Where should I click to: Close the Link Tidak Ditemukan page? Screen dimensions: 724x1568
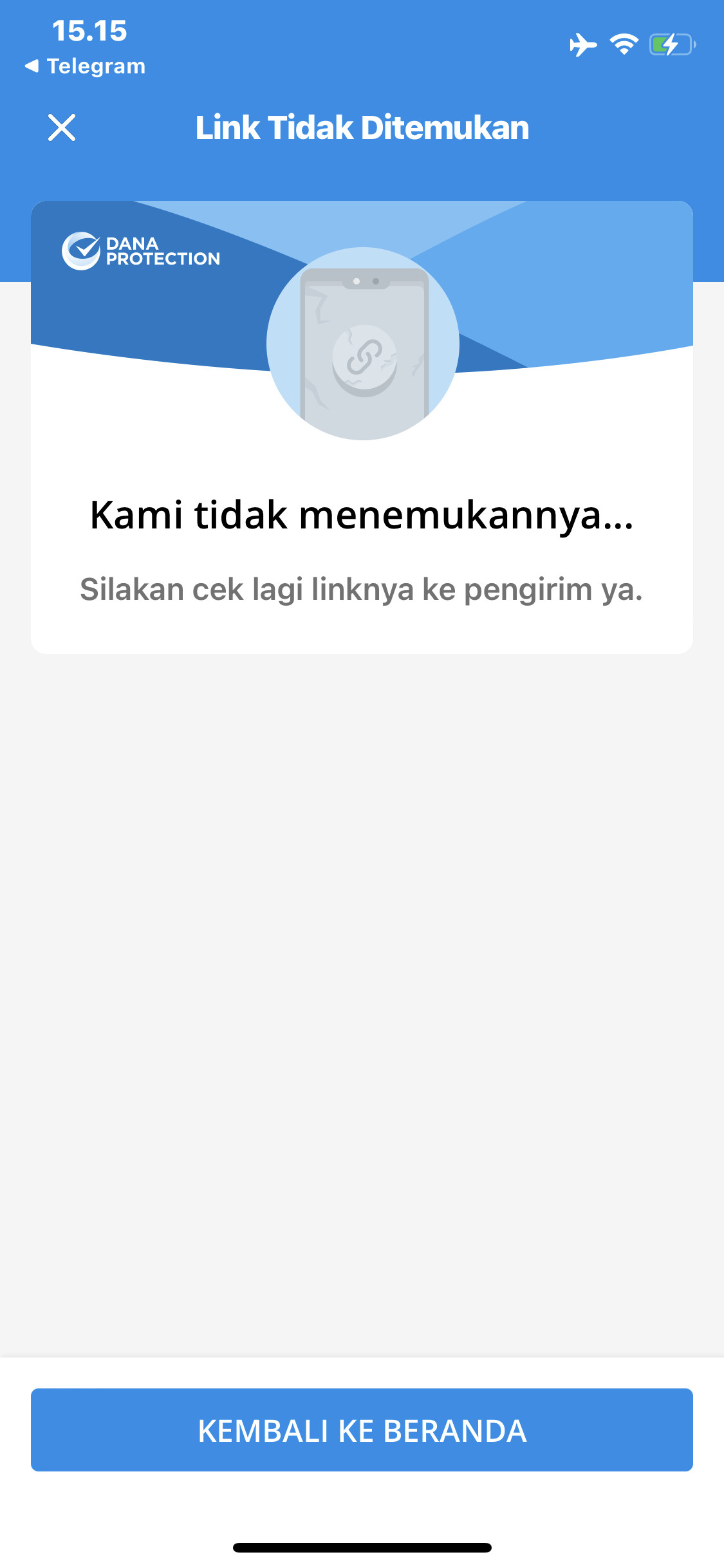pos(62,127)
